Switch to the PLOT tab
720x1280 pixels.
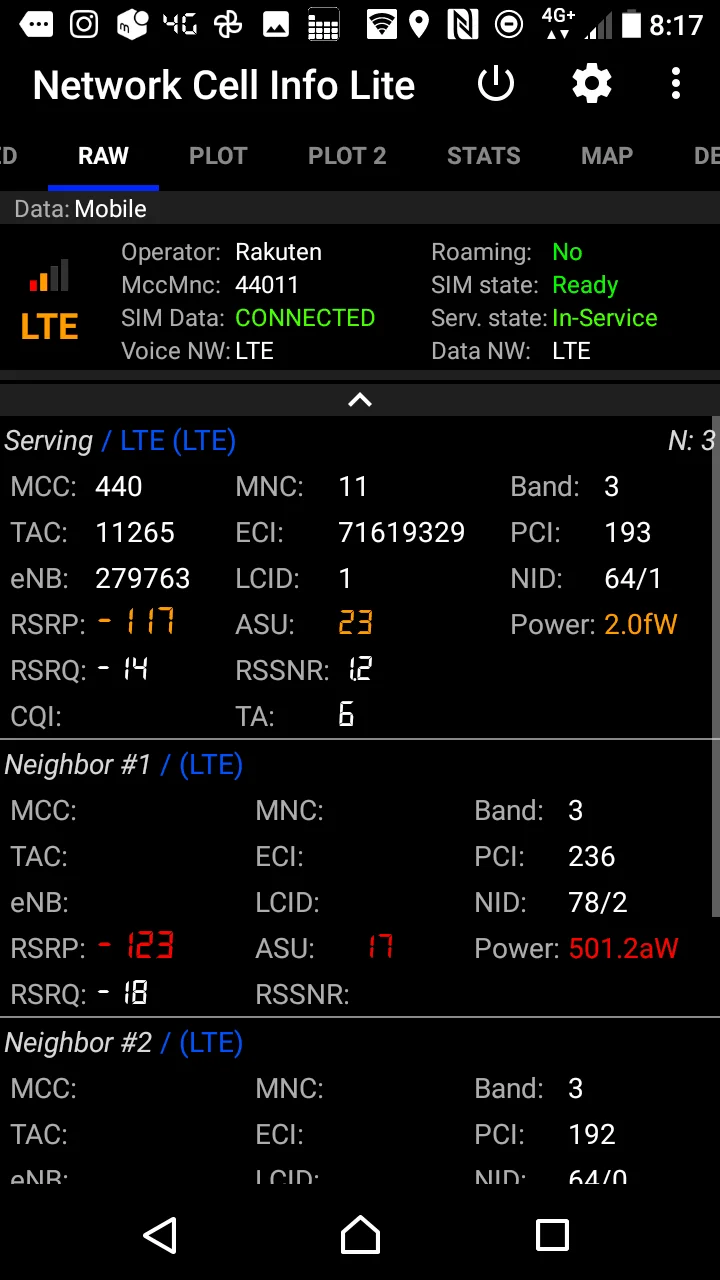pyautogui.click(x=218, y=156)
